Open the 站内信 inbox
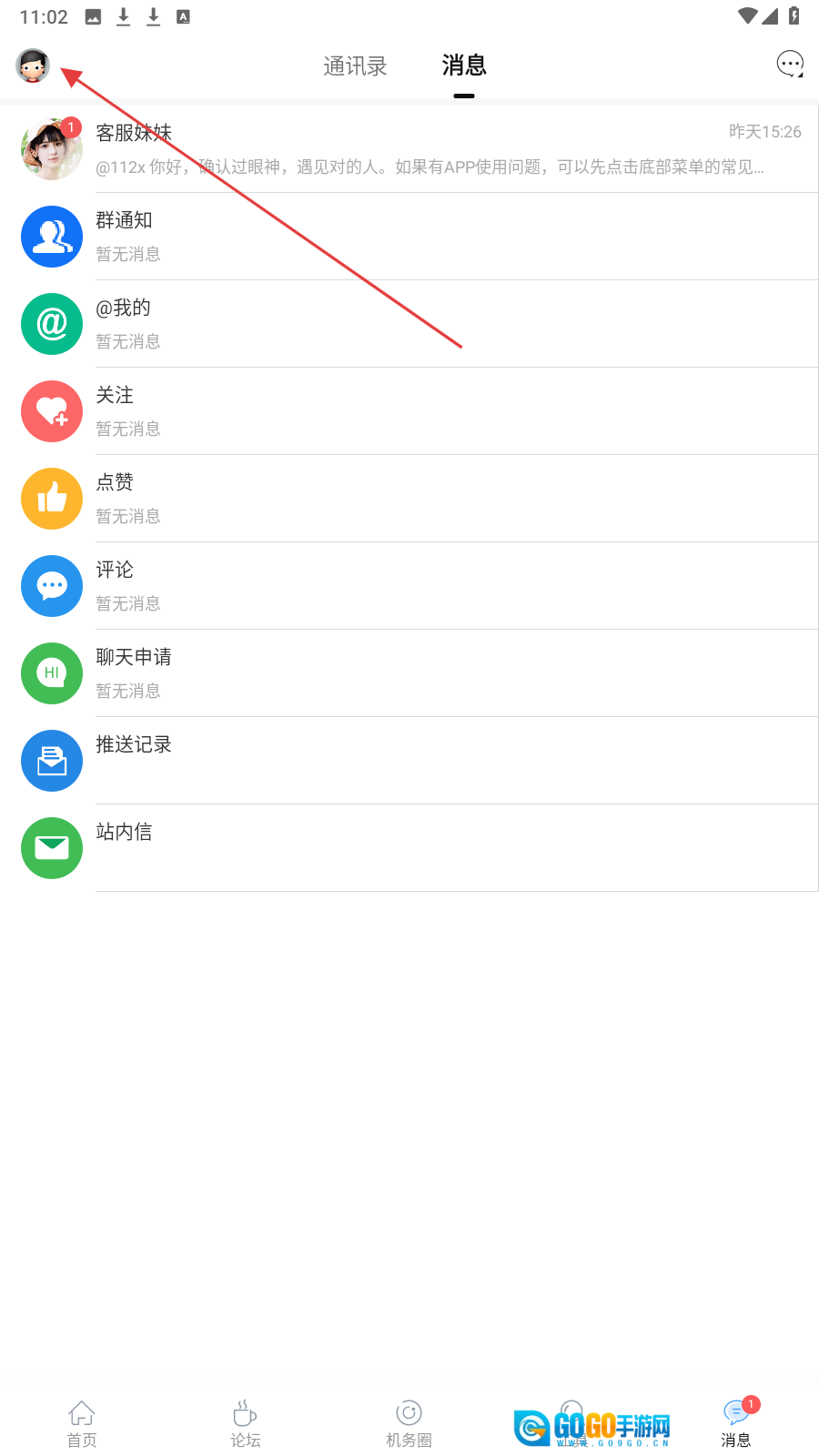The height and width of the screenshot is (1456, 819). (x=409, y=848)
